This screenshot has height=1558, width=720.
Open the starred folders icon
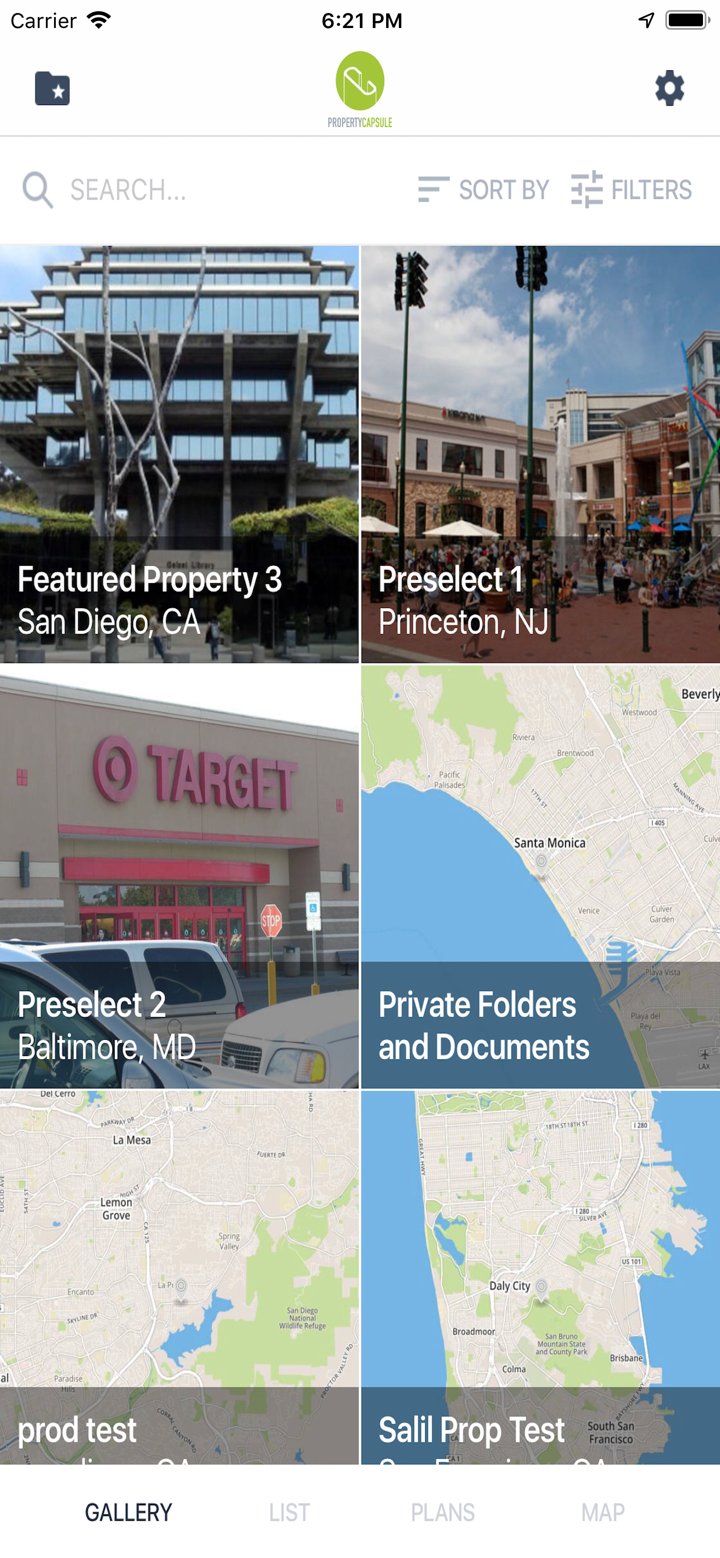[x=52, y=88]
